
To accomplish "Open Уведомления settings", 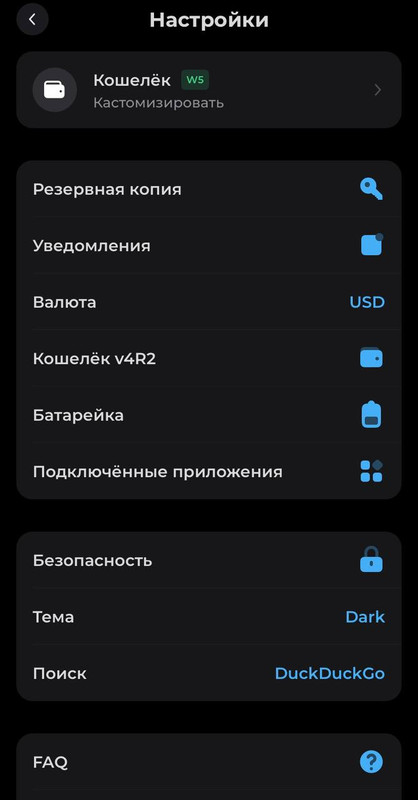I will point(209,245).
